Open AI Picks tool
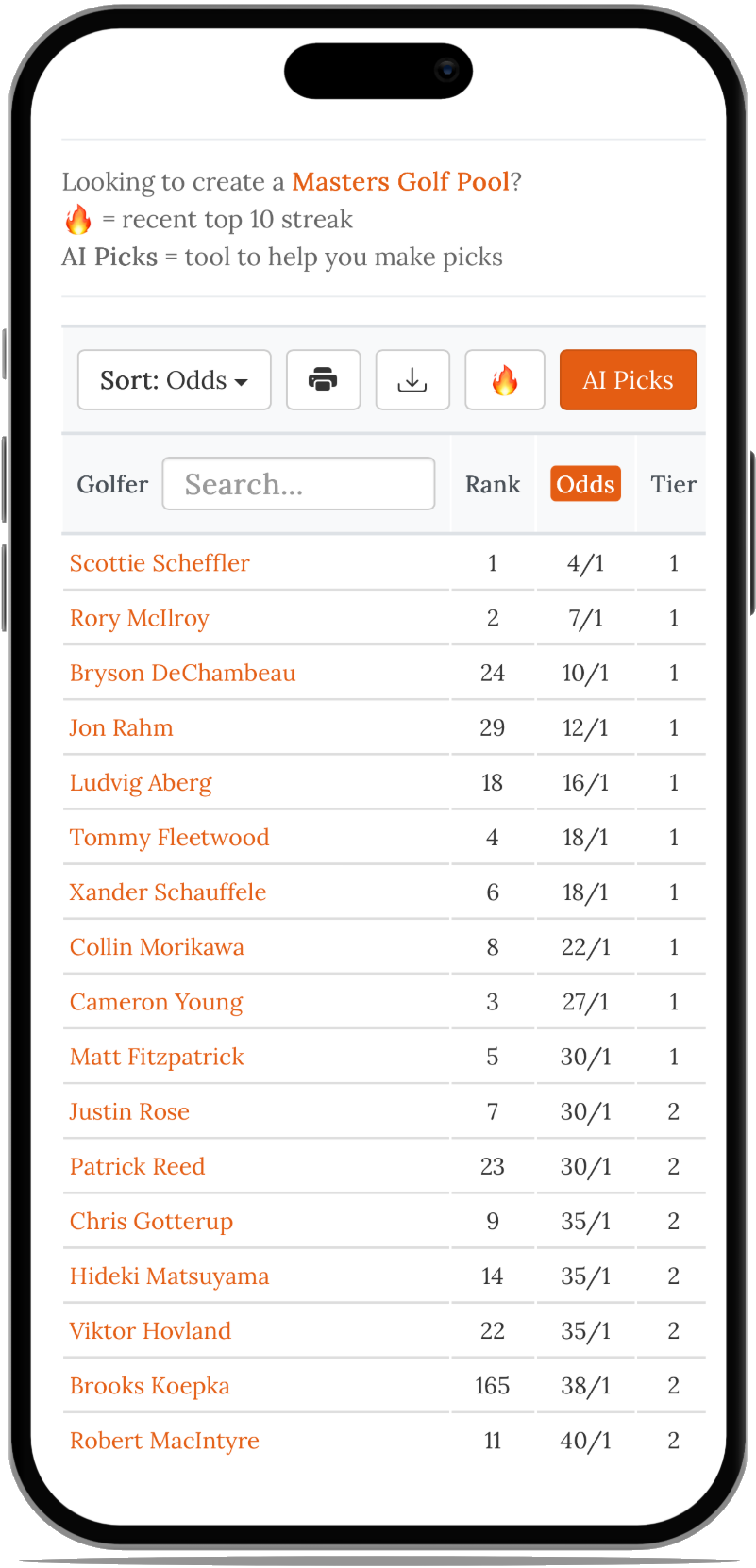756x1568 pixels. click(x=628, y=380)
